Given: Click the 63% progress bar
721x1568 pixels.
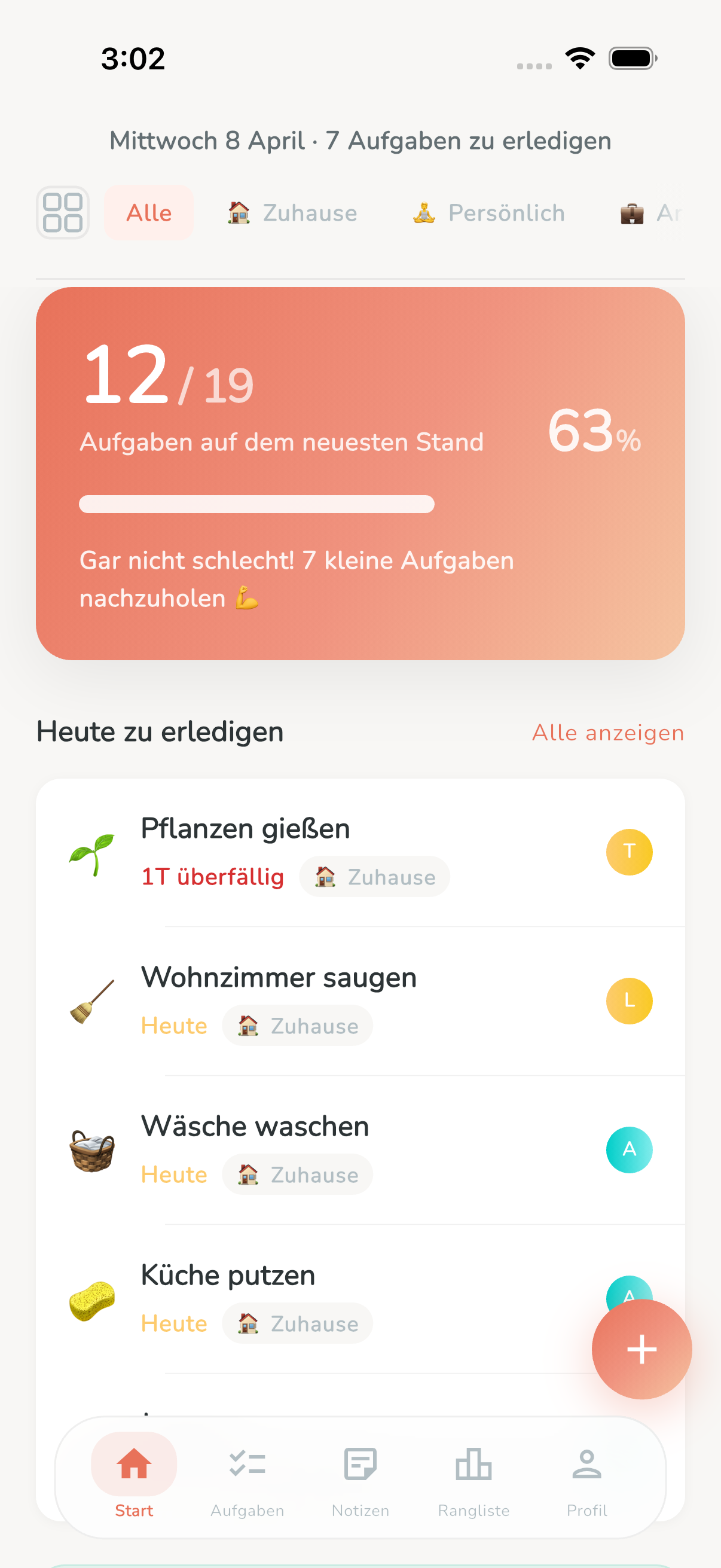Looking at the screenshot, I should pyautogui.click(x=256, y=504).
